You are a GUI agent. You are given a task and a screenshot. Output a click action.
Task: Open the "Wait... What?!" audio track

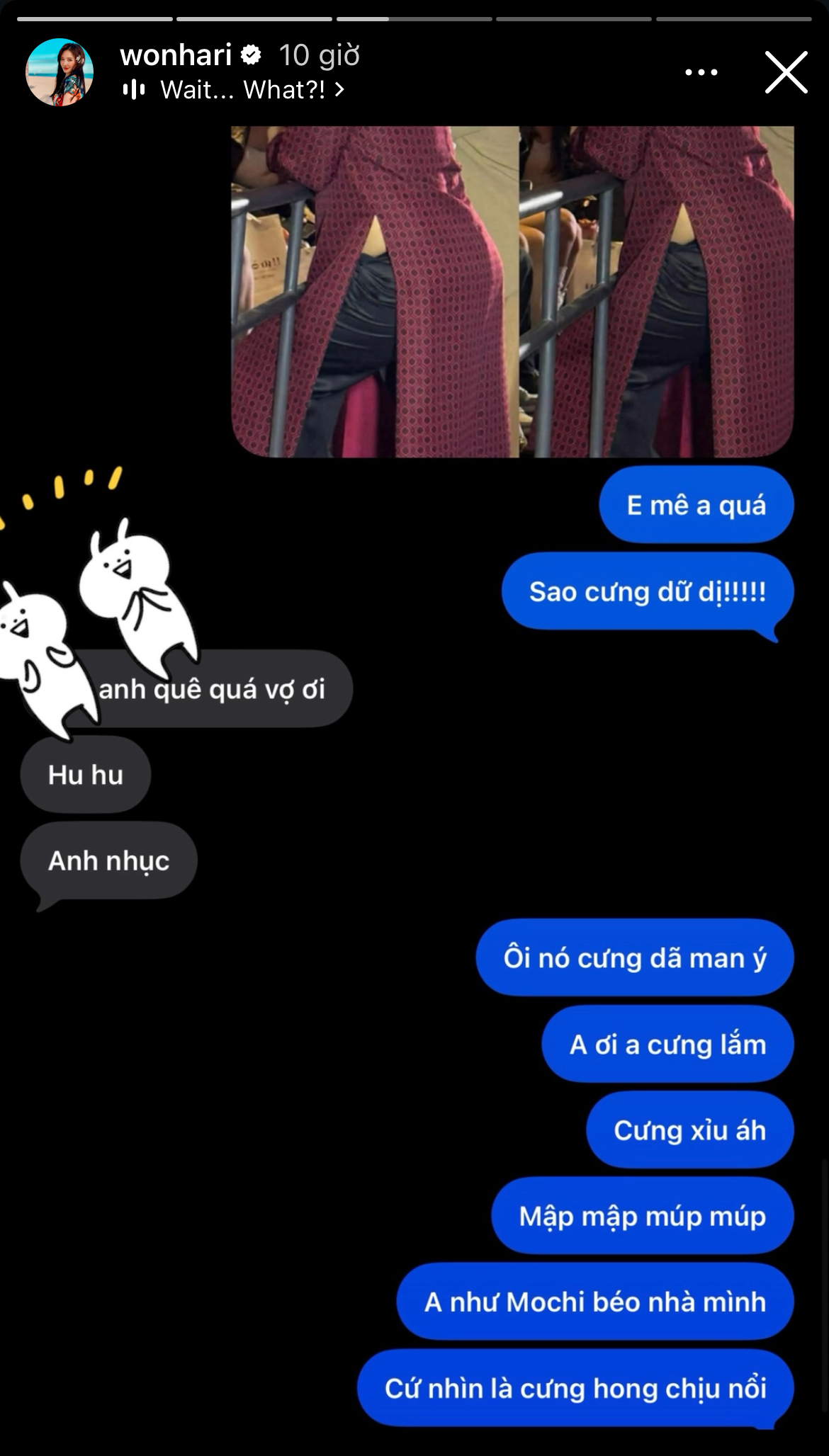(234, 90)
